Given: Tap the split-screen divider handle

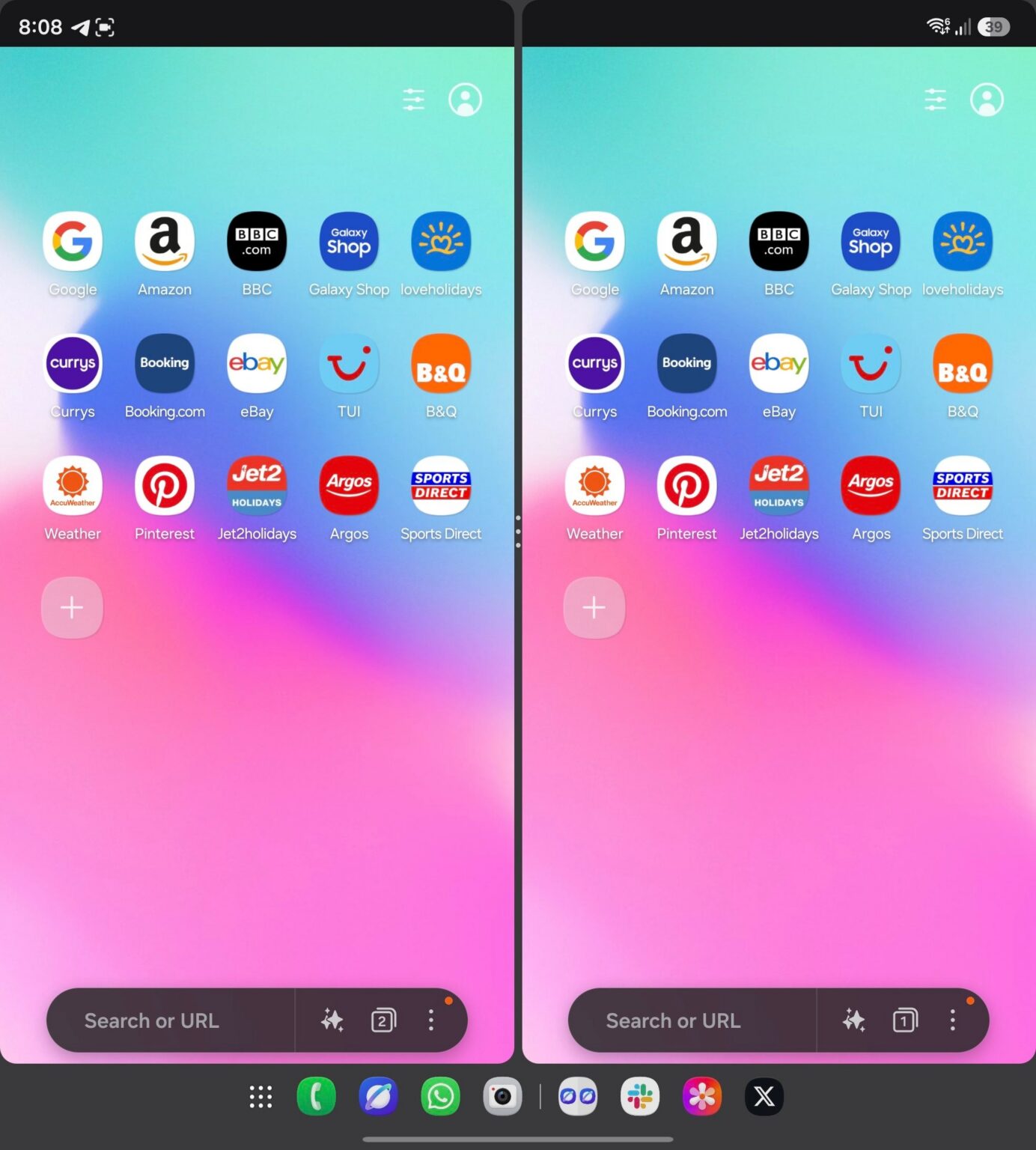Looking at the screenshot, I should coord(518,532).
